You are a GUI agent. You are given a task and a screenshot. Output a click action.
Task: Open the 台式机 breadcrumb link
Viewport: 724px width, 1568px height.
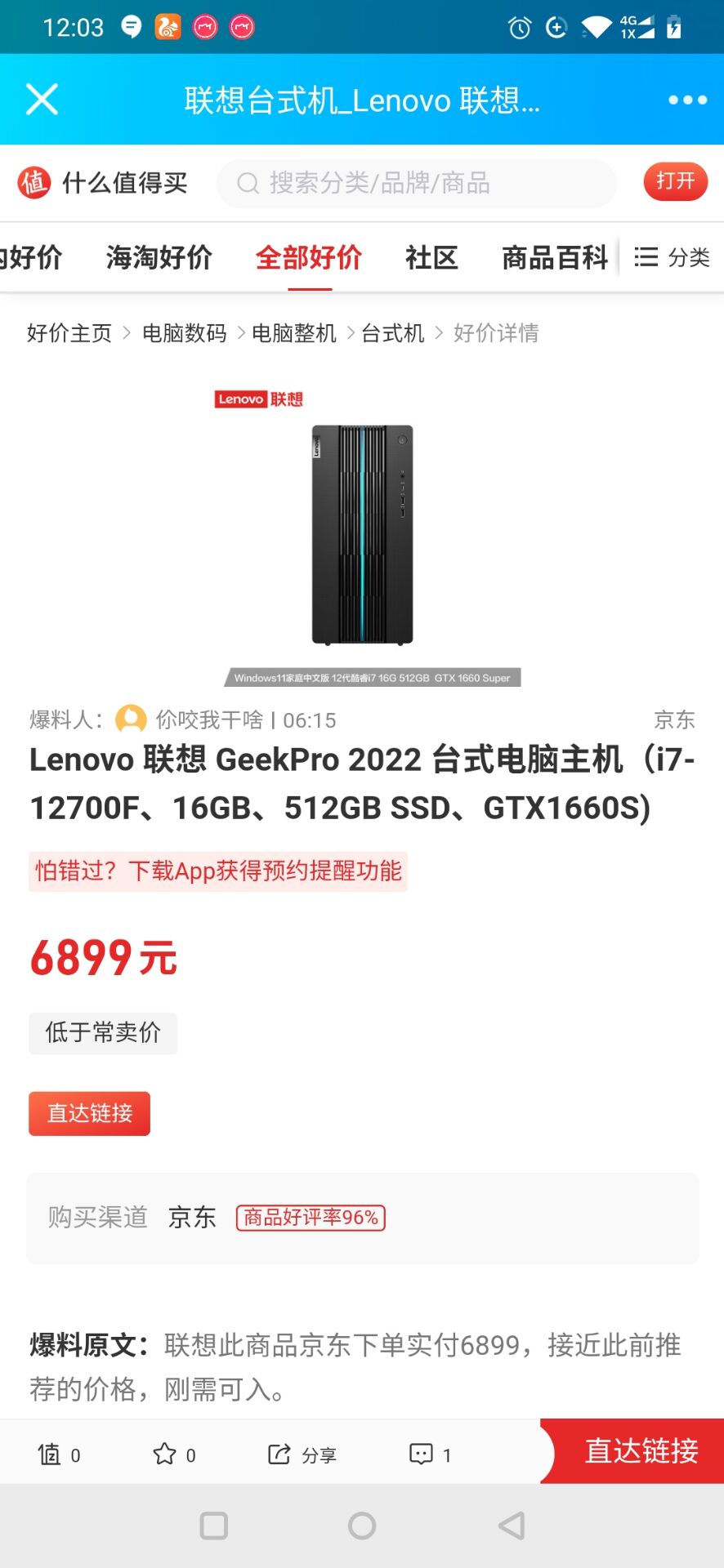[393, 333]
